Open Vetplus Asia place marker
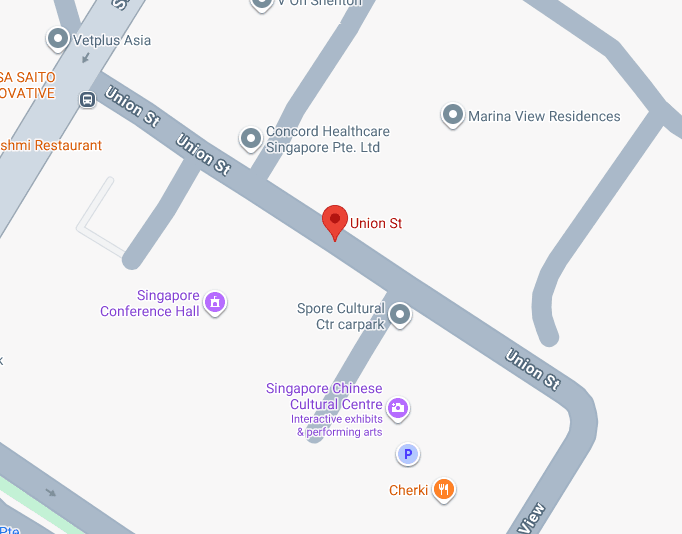The image size is (682, 534). [58, 40]
